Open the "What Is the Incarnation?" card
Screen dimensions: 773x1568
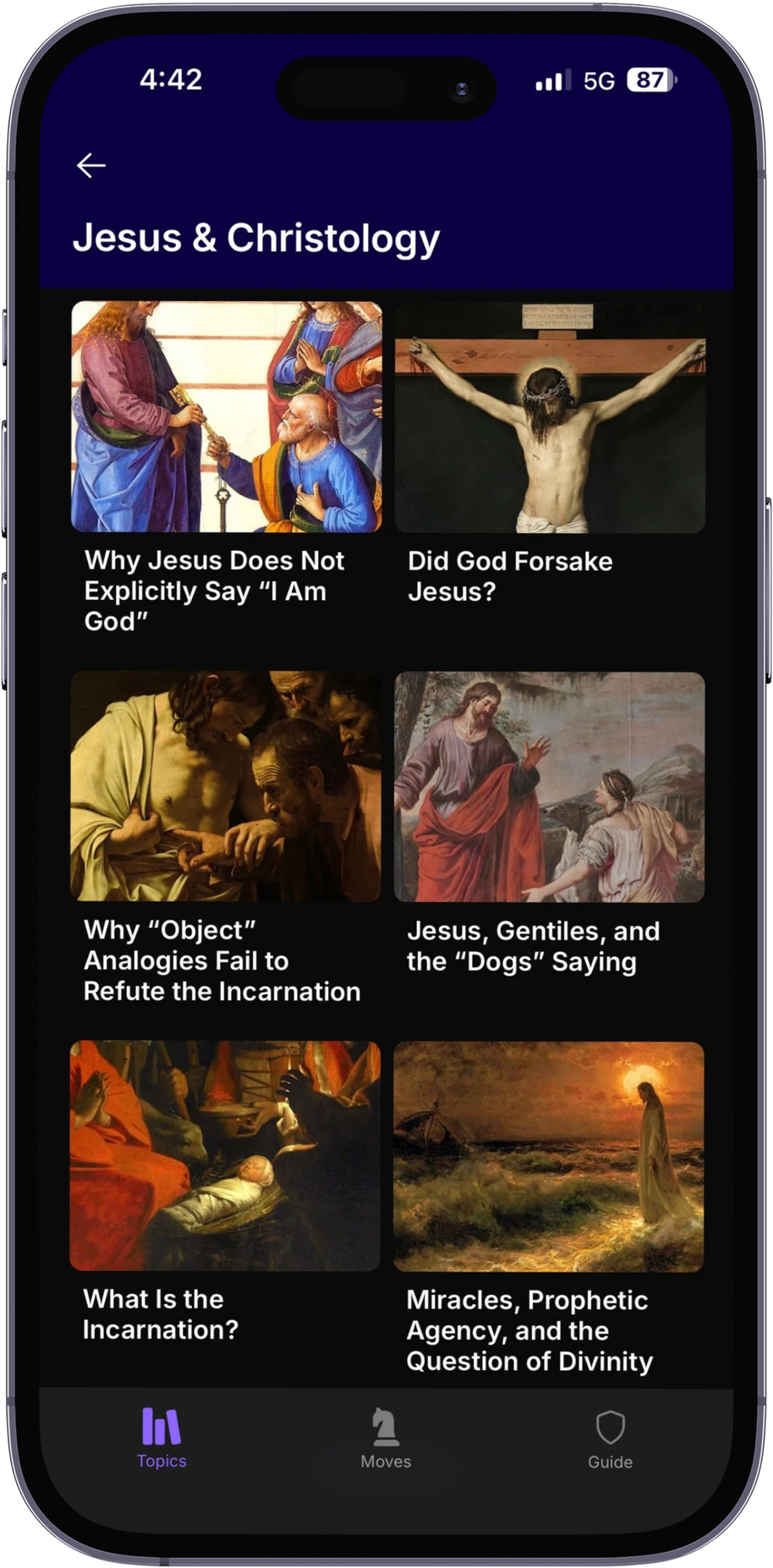coord(225,1156)
